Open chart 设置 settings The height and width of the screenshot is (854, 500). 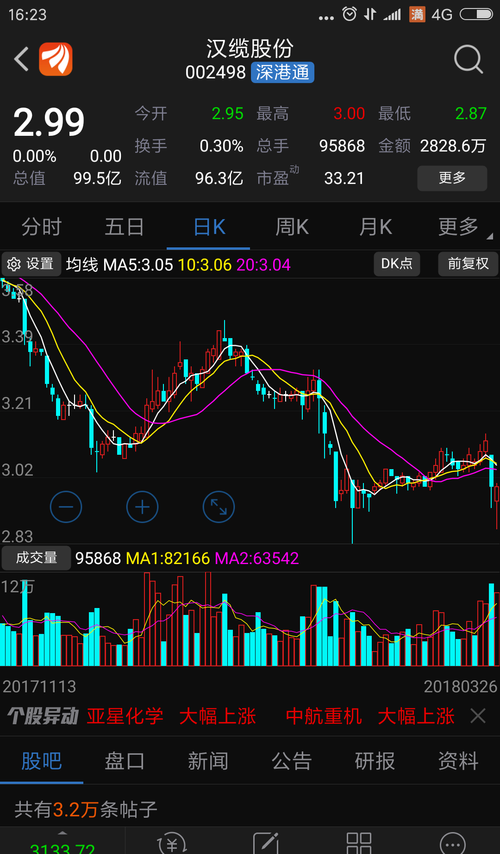click(31, 265)
